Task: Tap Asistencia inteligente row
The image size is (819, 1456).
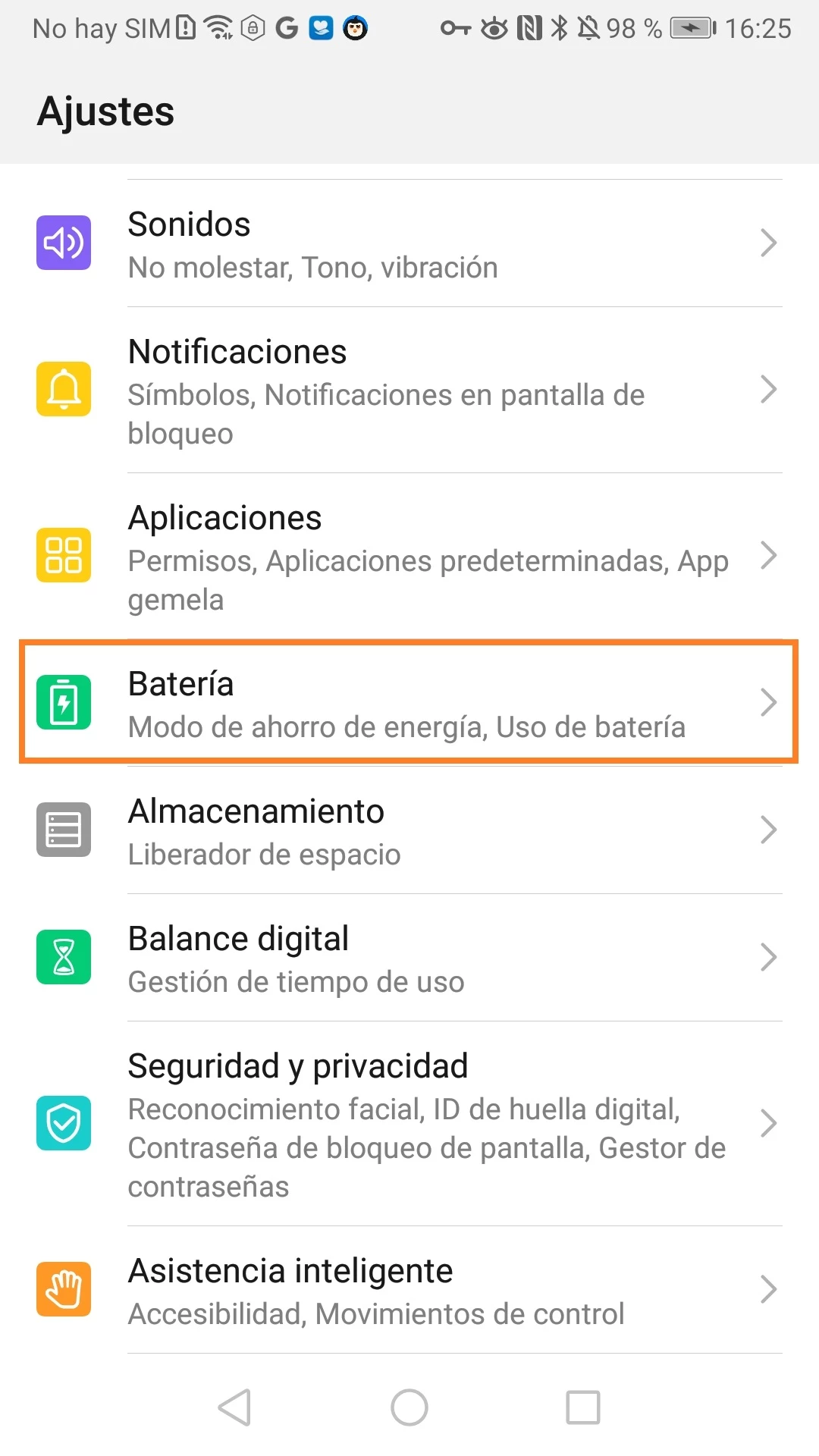Action: coord(409,1290)
